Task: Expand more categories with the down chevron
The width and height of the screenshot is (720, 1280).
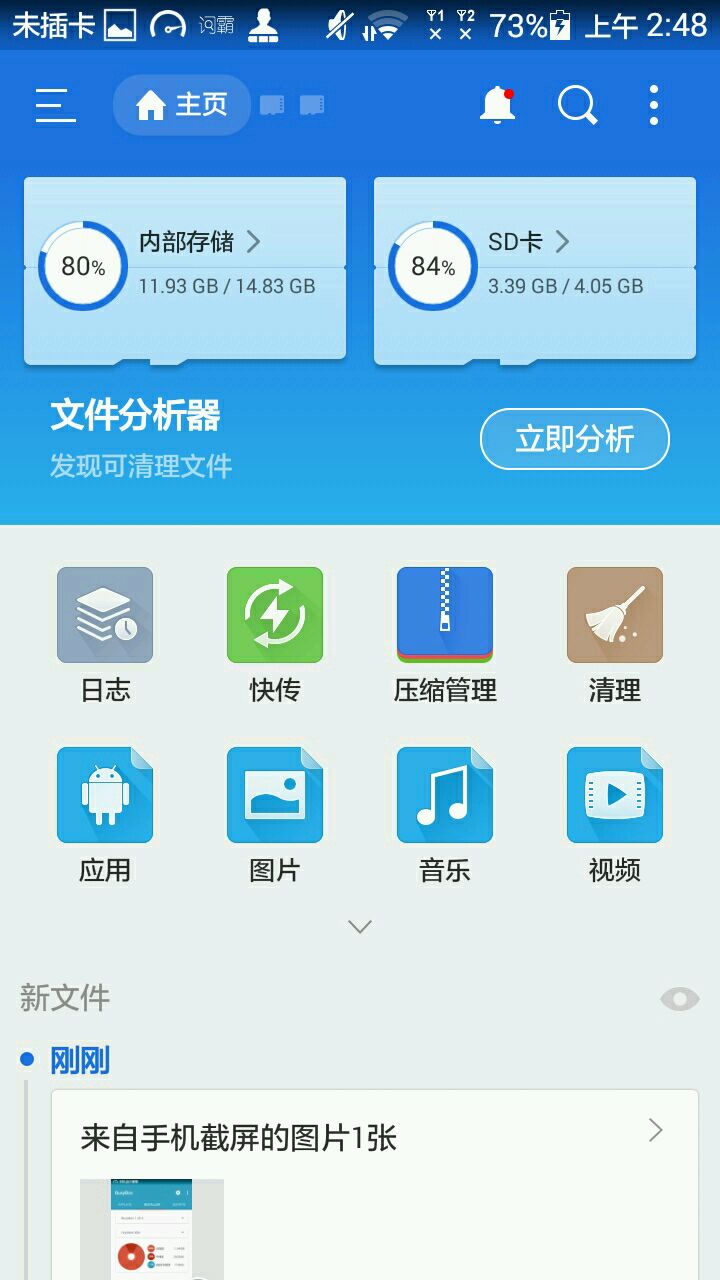Action: (x=360, y=927)
